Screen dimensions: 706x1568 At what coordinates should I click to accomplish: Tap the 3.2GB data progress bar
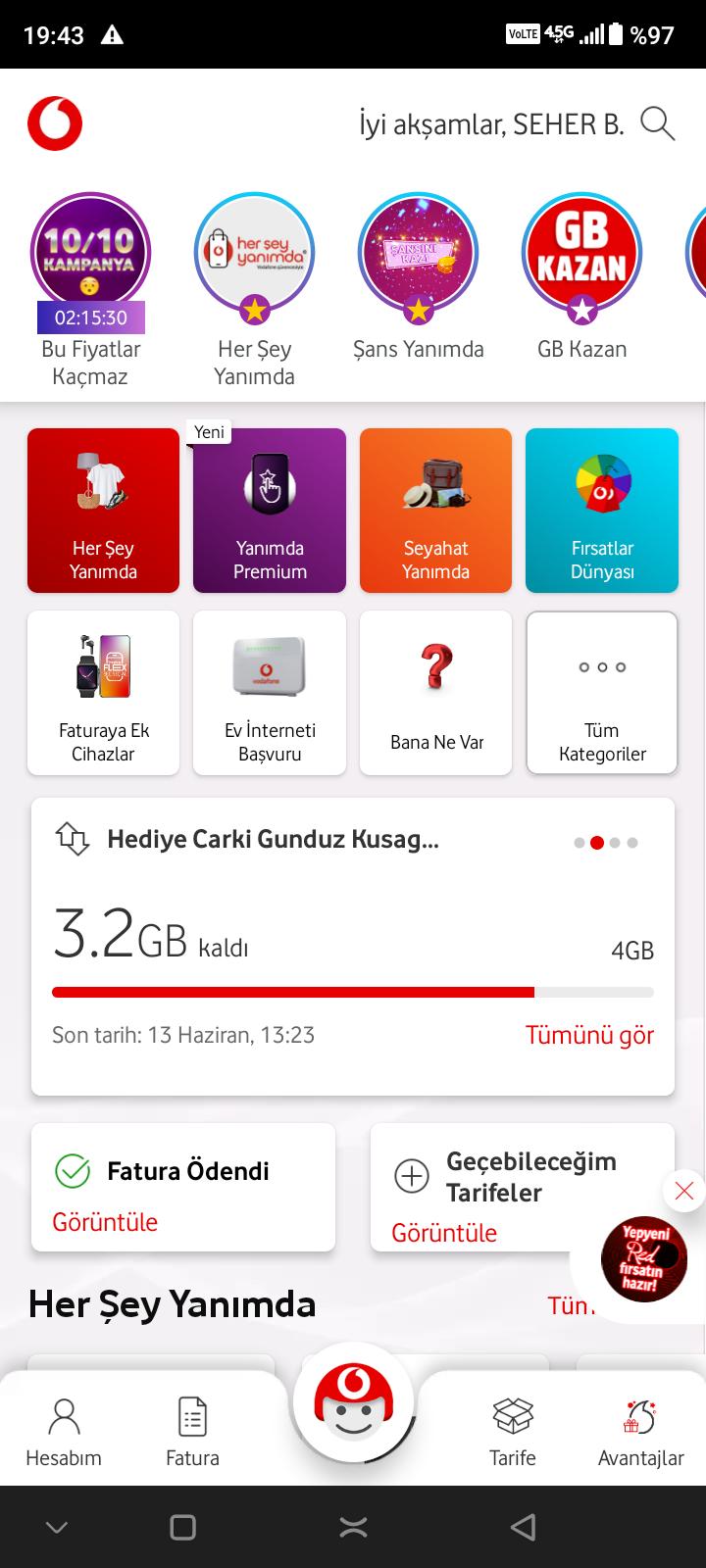point(353,992)
